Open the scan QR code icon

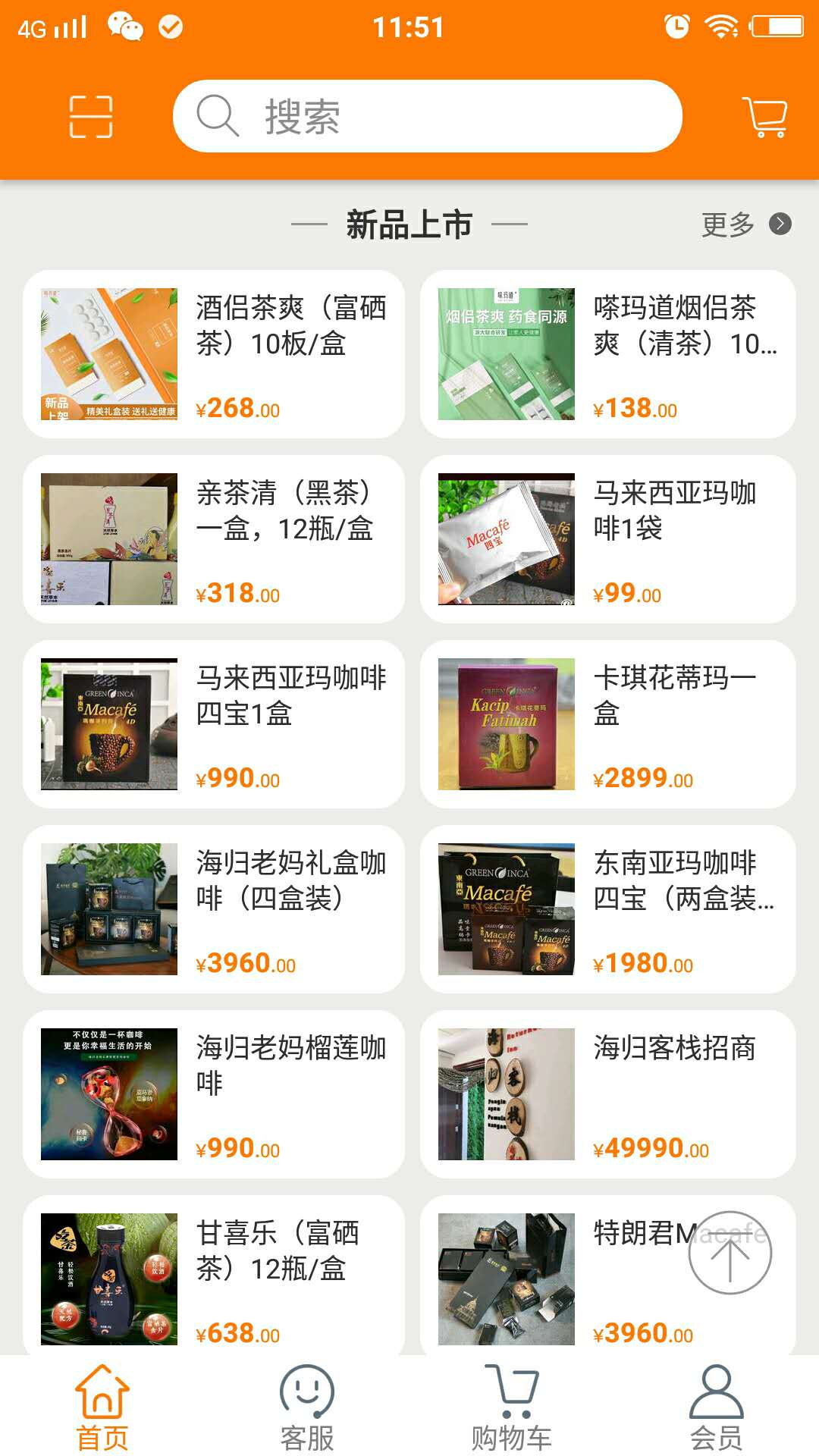tap(91, 117)
